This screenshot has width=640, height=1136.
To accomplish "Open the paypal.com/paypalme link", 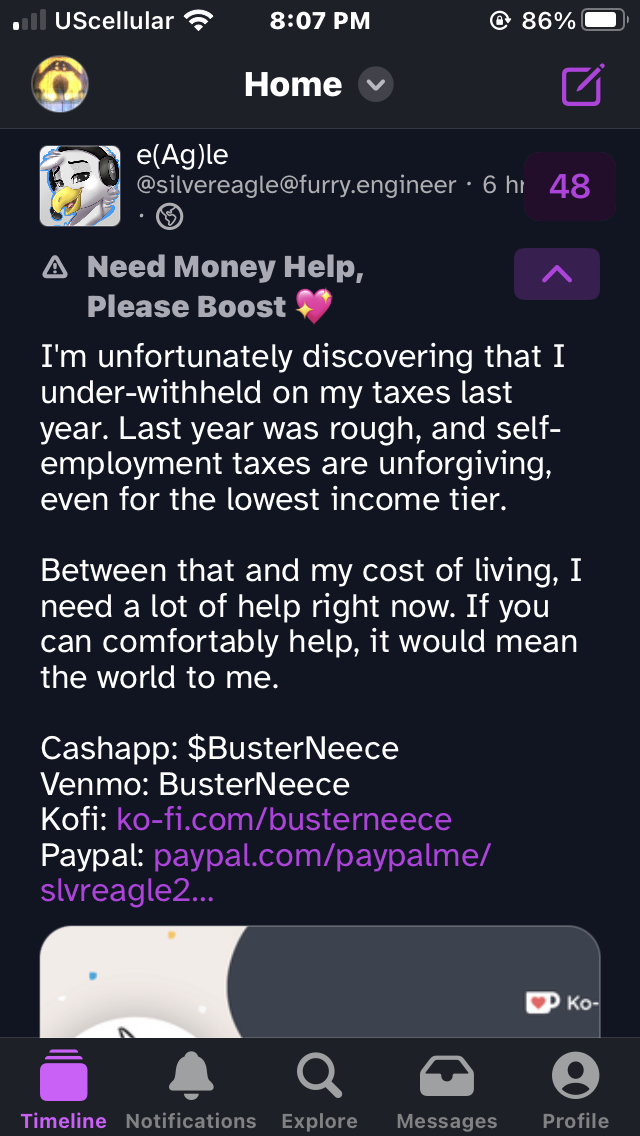I will [x=322, y=856].
